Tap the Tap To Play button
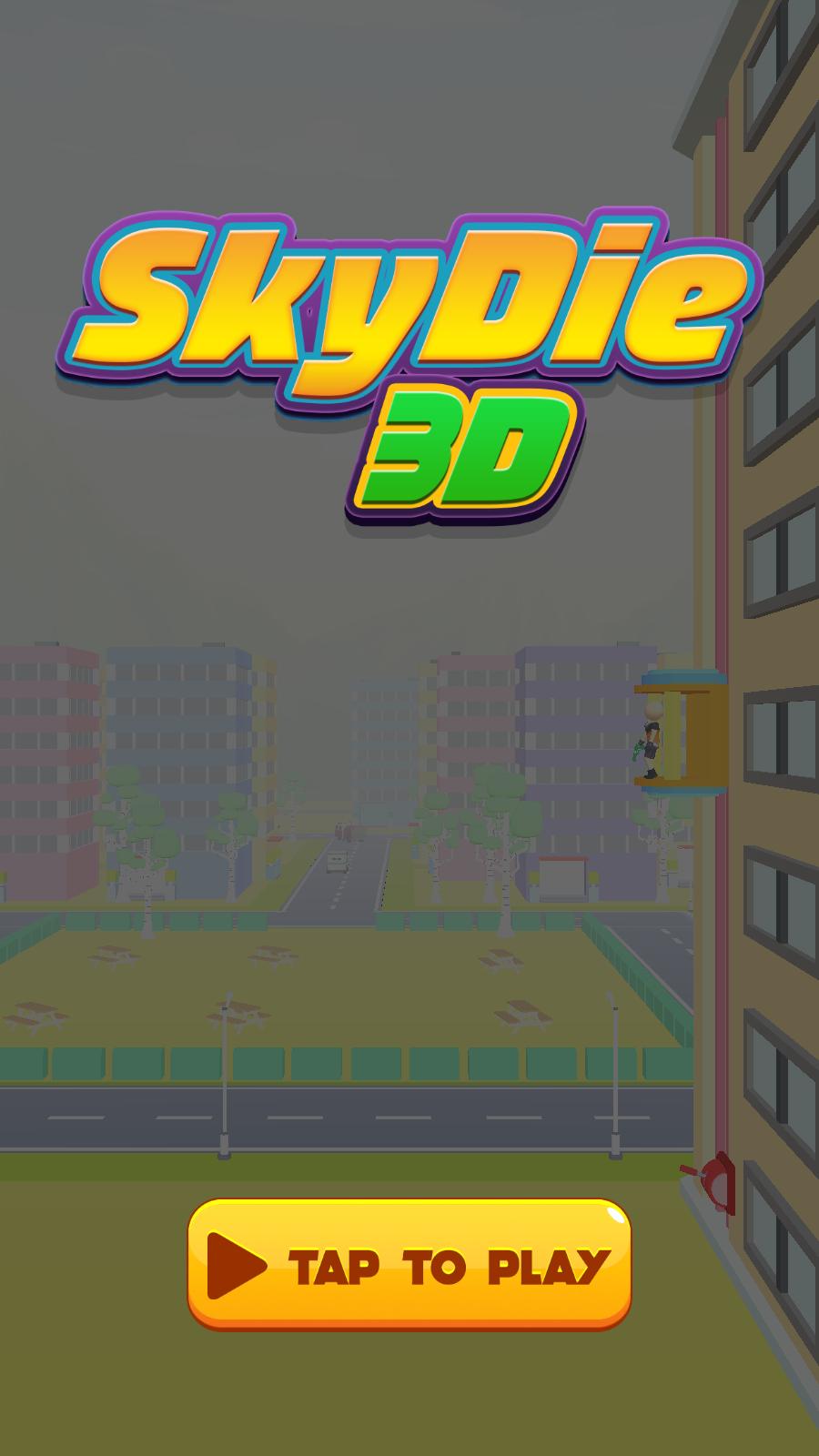This screenshot has width=819, height=1456. point(409,1264)
